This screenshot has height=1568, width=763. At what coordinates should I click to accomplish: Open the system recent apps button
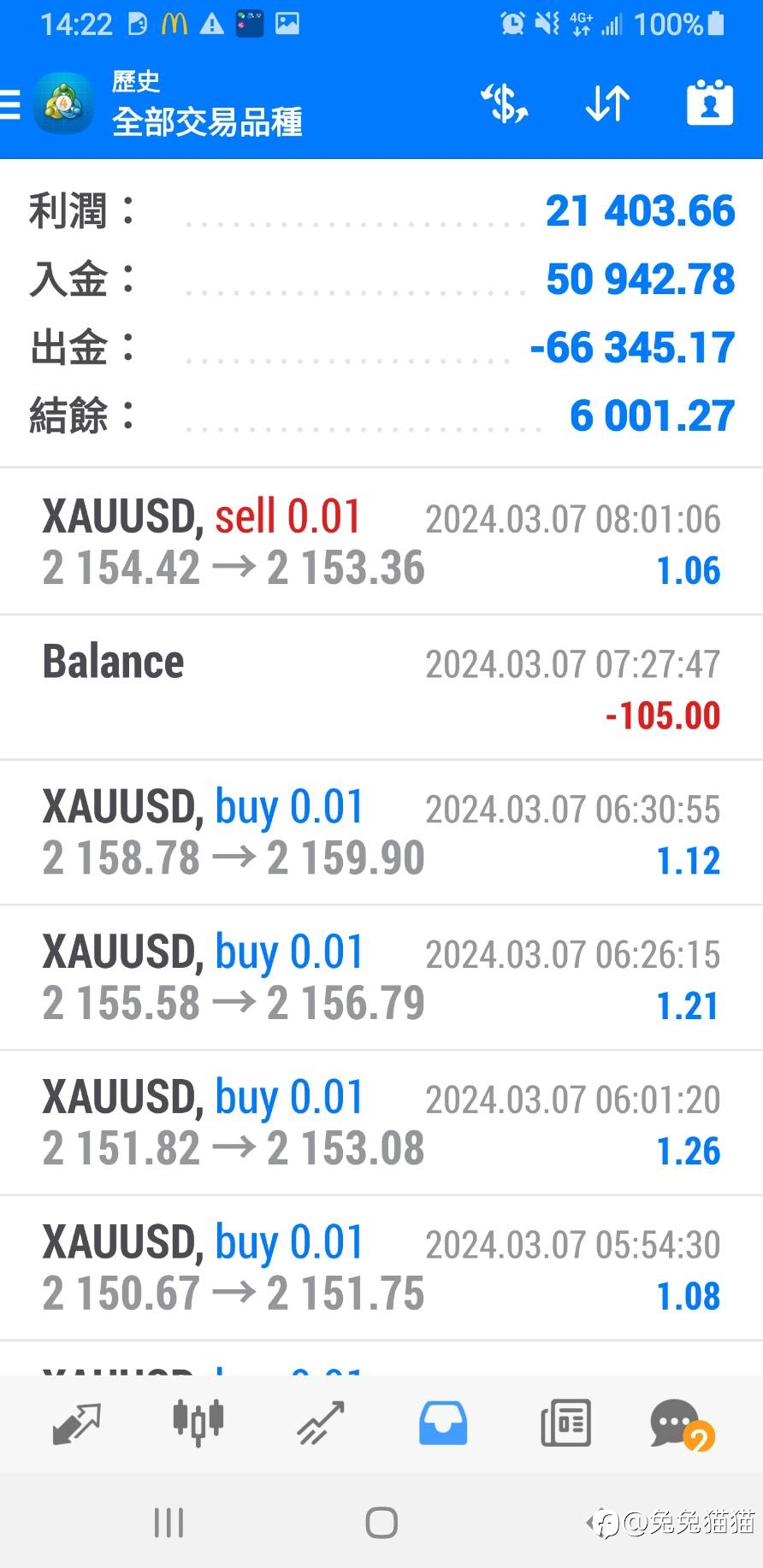[x=169, y=1523]
